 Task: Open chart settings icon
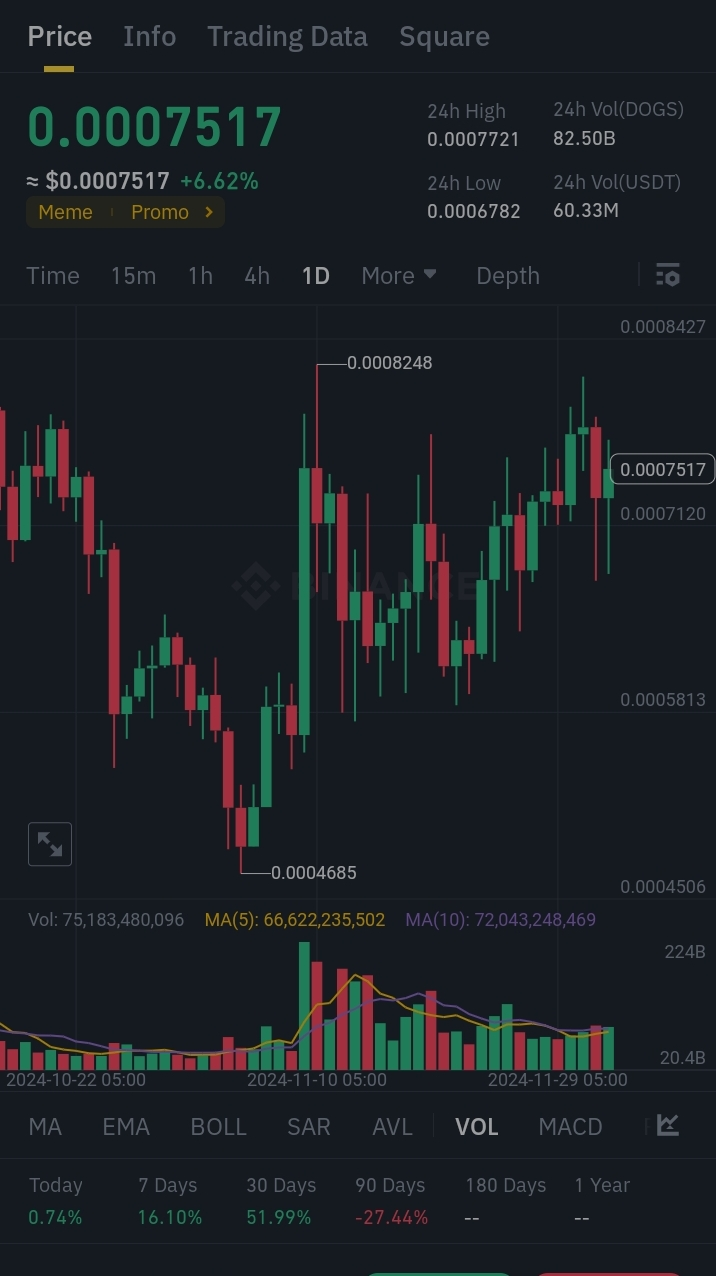668,275
